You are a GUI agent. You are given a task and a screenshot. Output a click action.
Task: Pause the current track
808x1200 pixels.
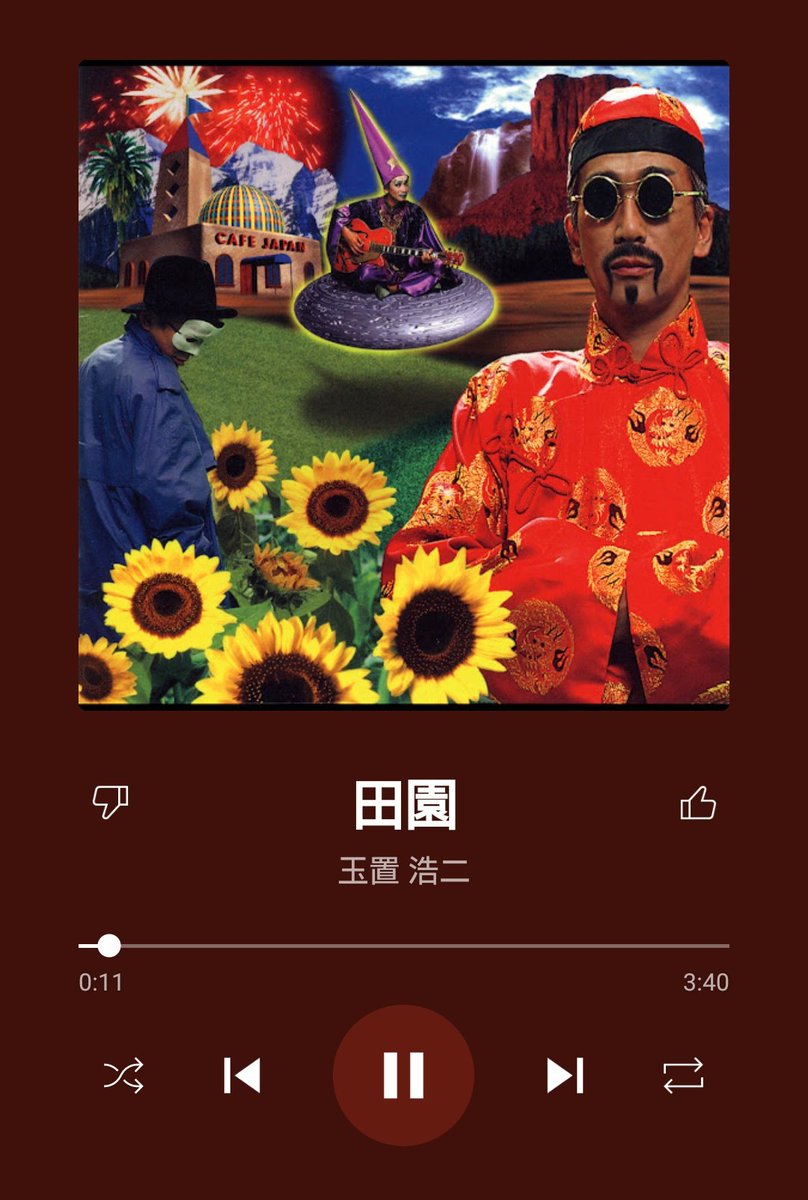coord(404,1075)
